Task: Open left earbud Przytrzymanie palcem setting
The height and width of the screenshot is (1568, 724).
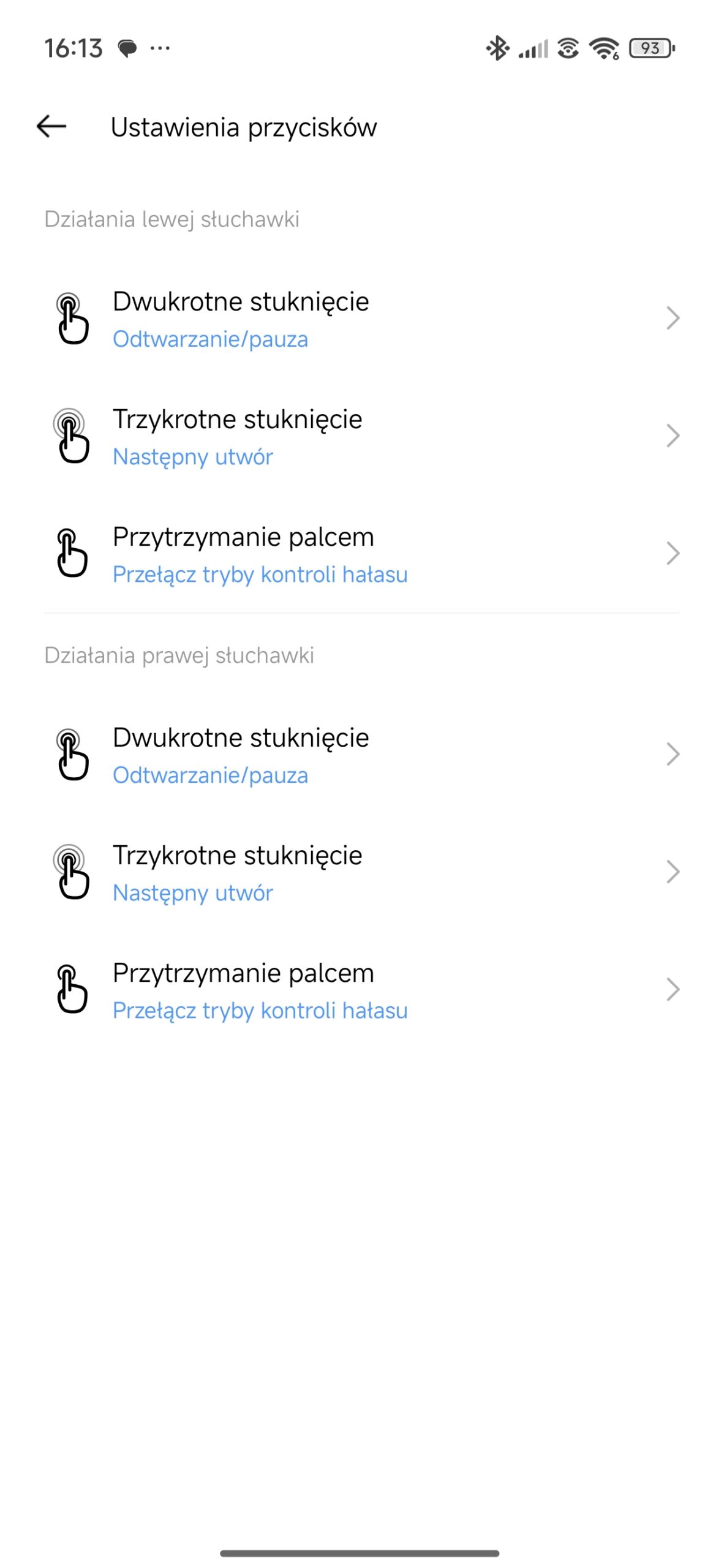Action: click(x=361, y=554)
